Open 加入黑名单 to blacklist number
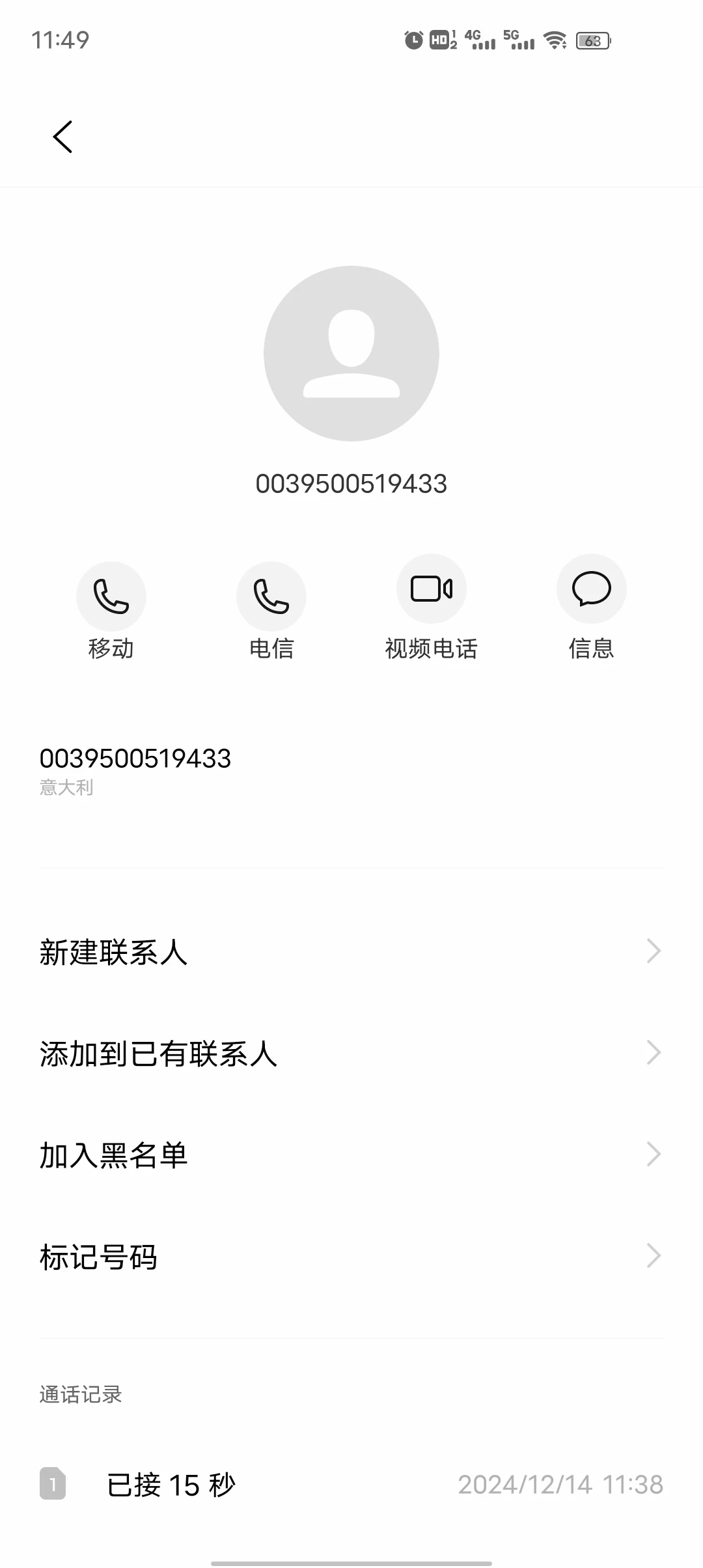Viewport: 703px width, 1568px height. click(x=114, y=1154)
